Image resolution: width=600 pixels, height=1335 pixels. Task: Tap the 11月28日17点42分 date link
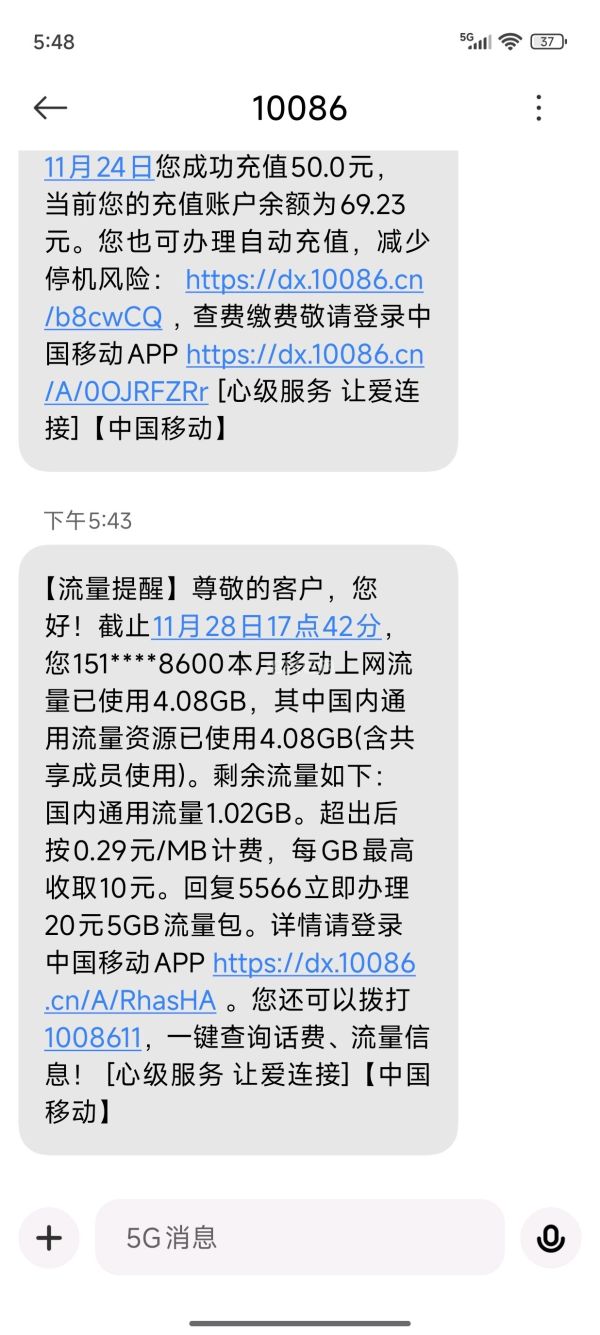point(266,627)
